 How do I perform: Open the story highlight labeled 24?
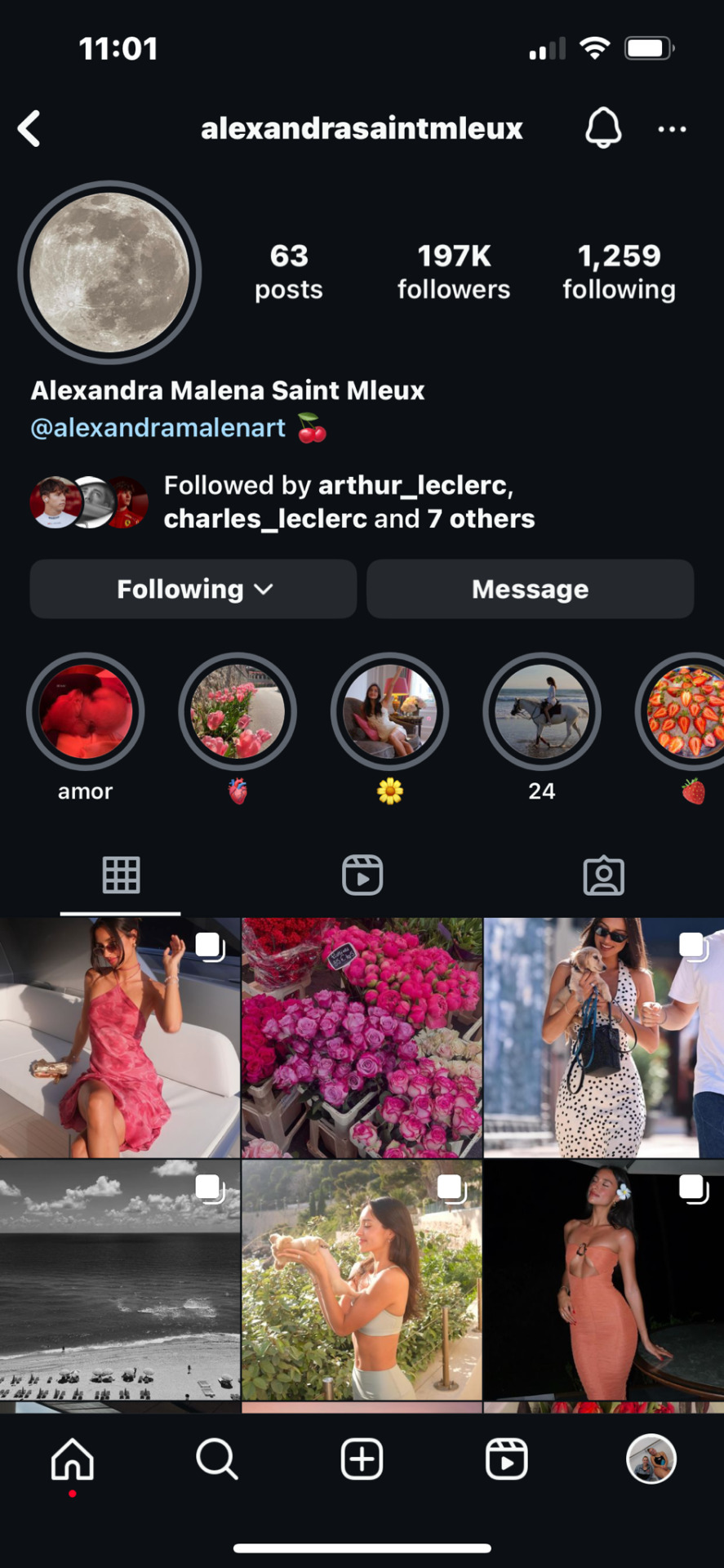[541, 712]
